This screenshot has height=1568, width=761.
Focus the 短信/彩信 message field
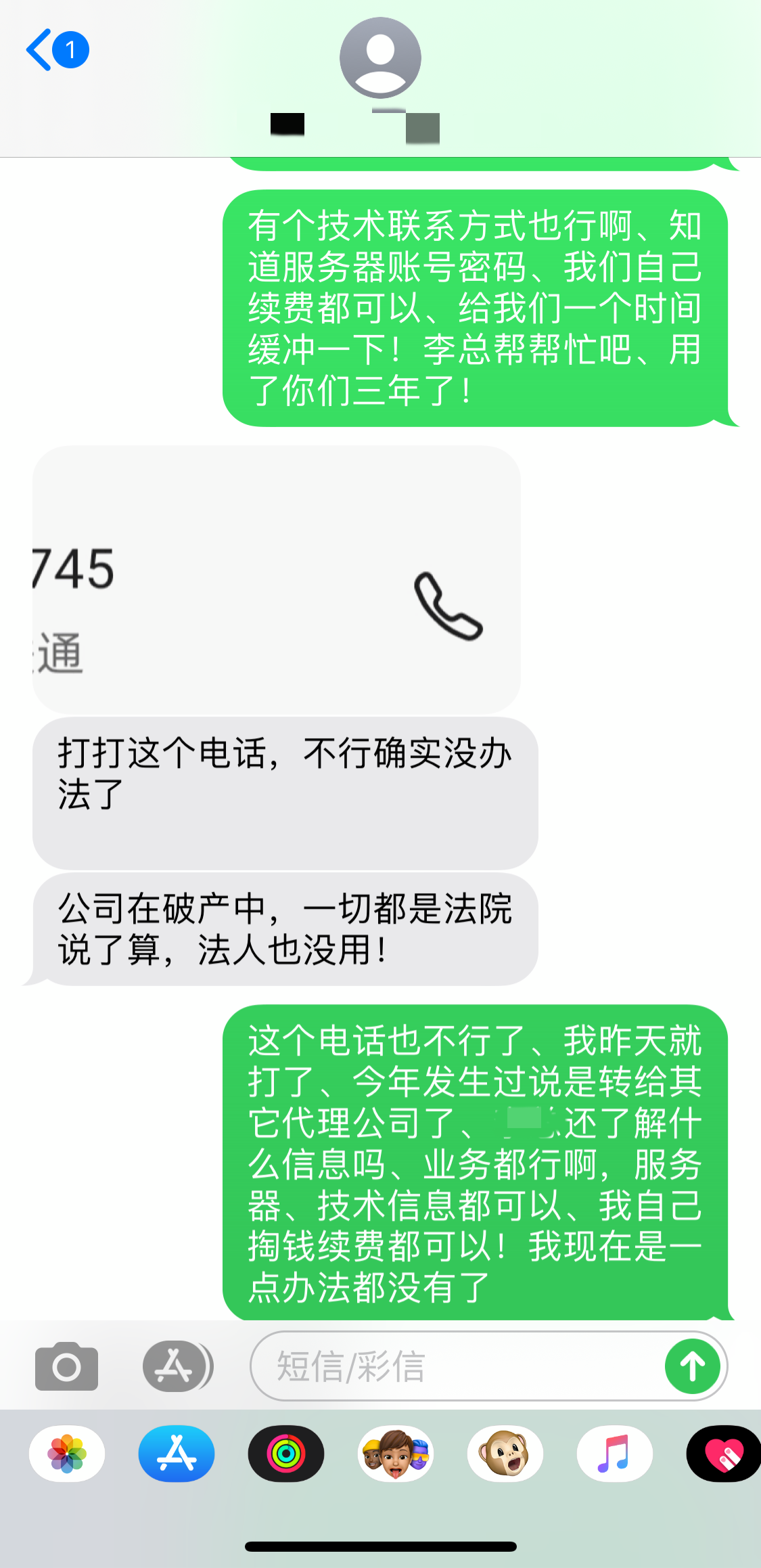pos(460,1366)
